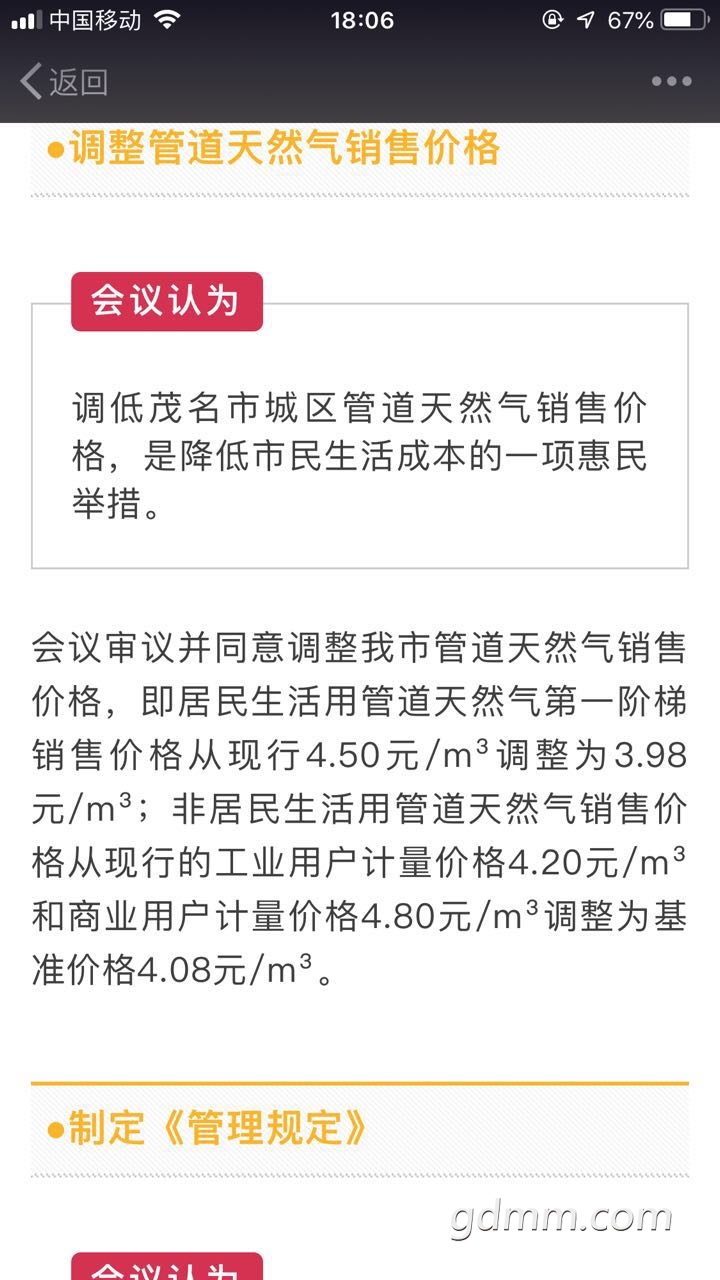Open the three-dot more options menu
This screenshot has width=720, height=1280.
(671, 82)
